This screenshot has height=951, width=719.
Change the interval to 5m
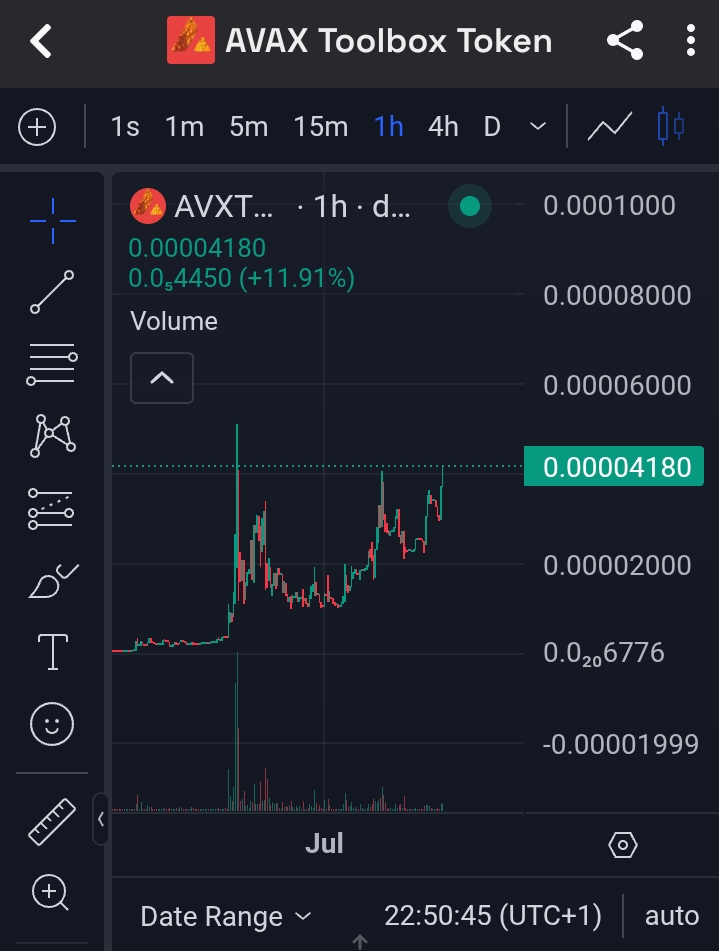pos(248,127)
